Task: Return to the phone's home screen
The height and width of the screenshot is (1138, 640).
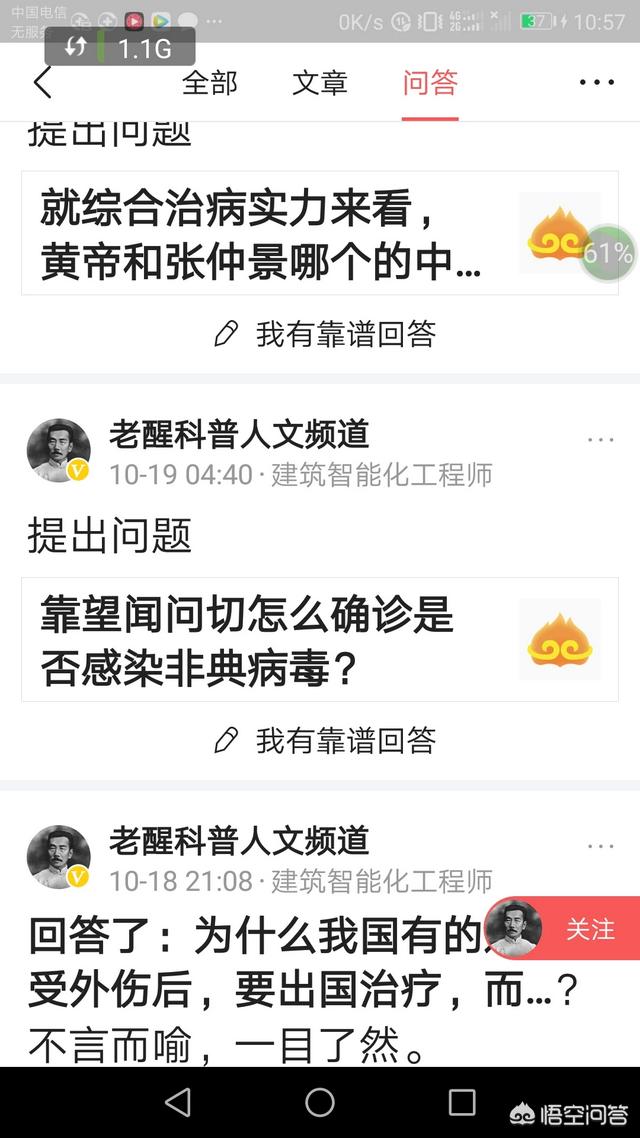Action: coord(320,1102)
